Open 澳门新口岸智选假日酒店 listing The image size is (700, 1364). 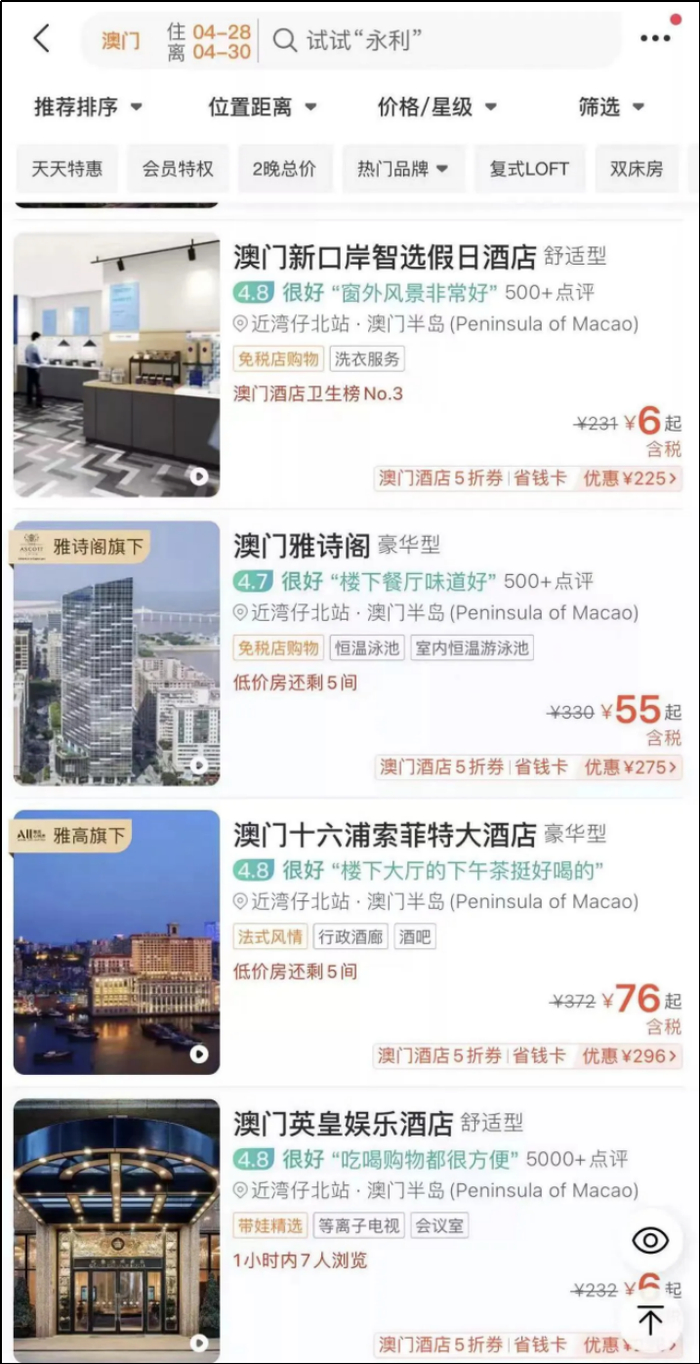[385, 257]
